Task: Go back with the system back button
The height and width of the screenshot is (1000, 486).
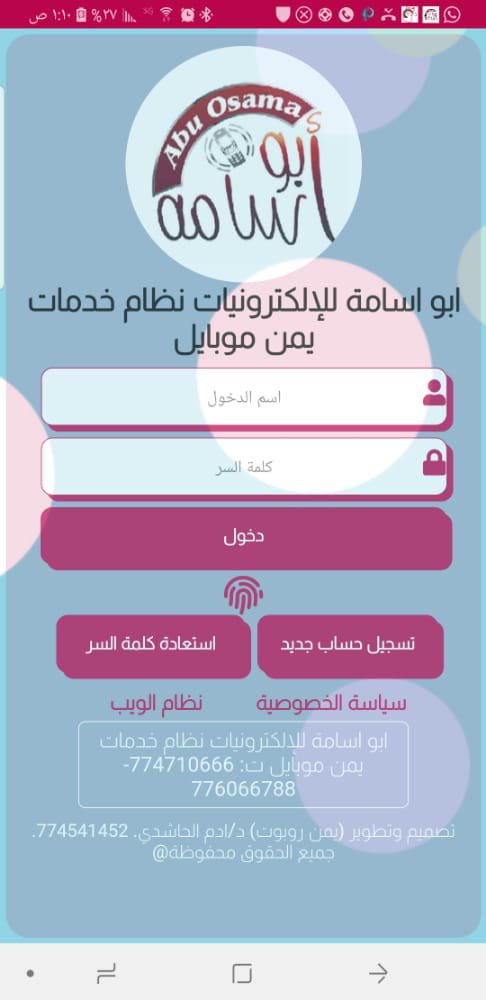Action: (378, 973)
